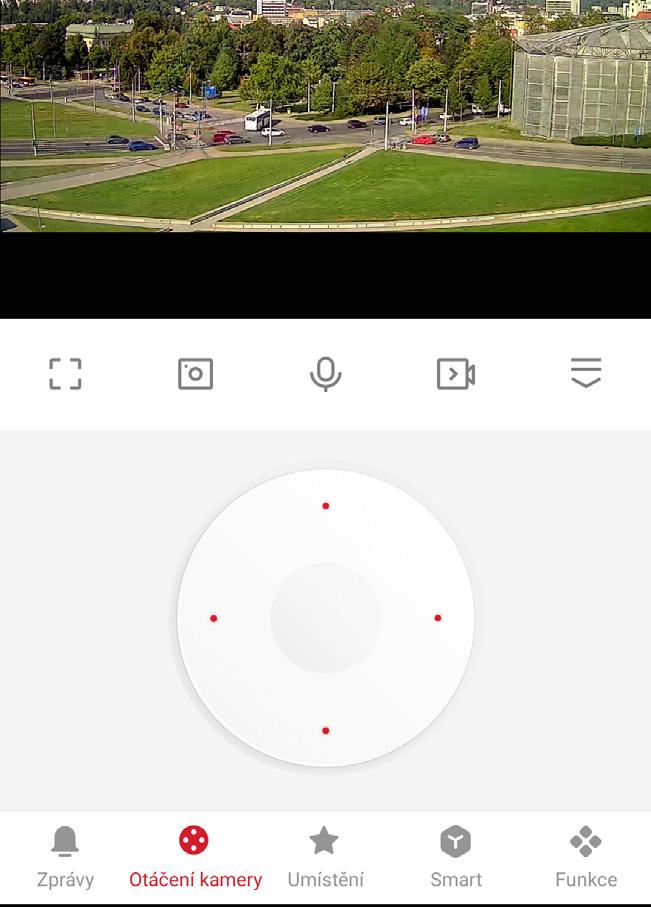Enter fullscreen camera view
This screenshot has height=907, width=651.
coord(66,374)
